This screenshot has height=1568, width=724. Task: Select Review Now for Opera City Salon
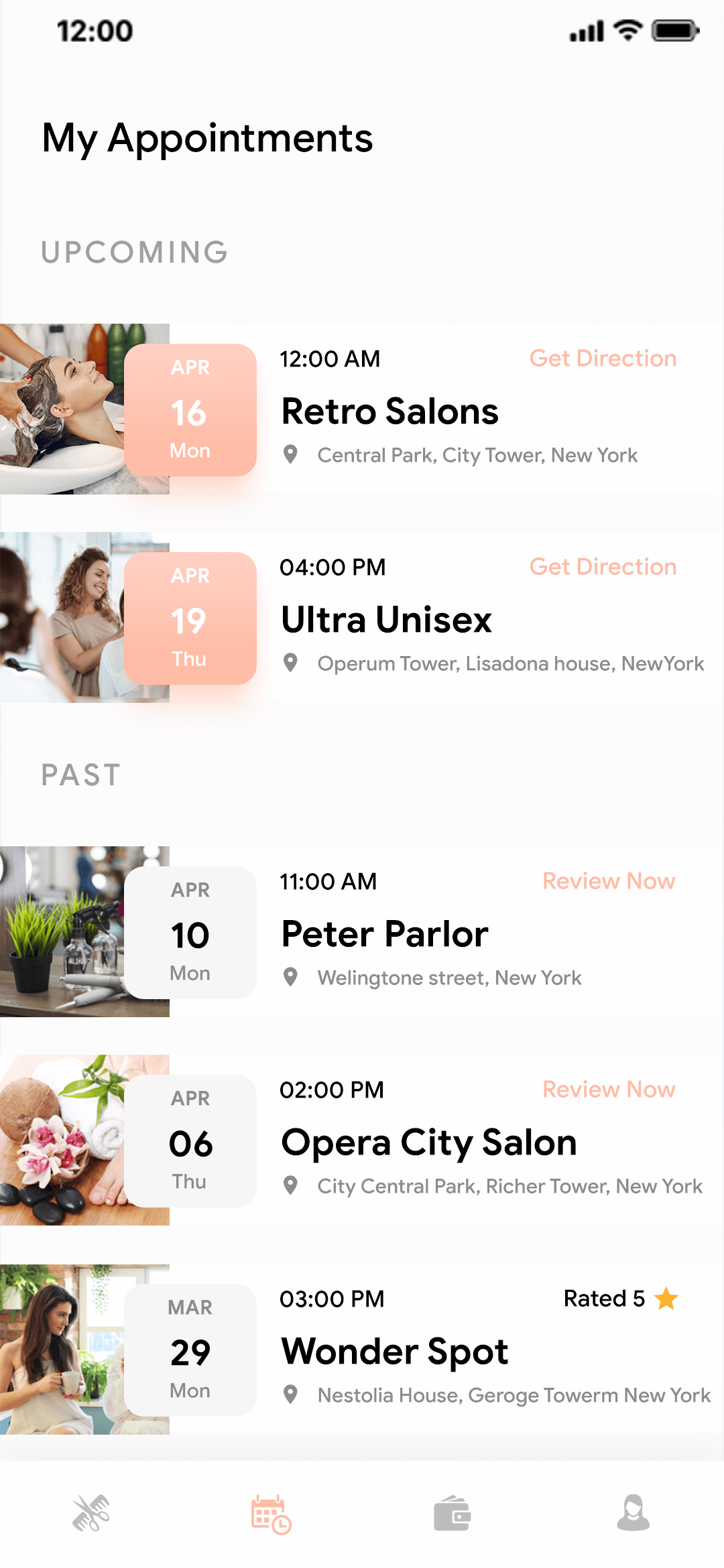[x=608, y=1090]
